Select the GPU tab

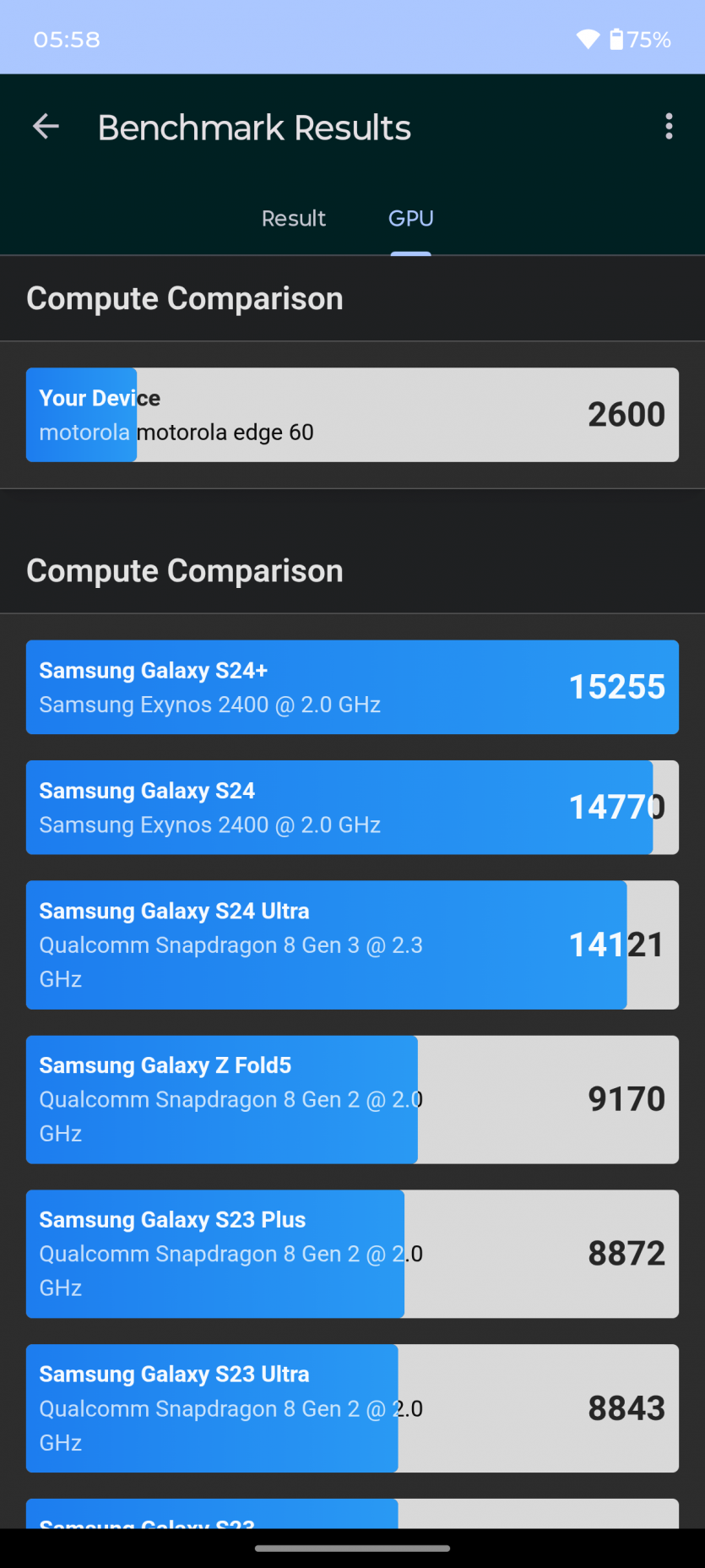[410, 219]
